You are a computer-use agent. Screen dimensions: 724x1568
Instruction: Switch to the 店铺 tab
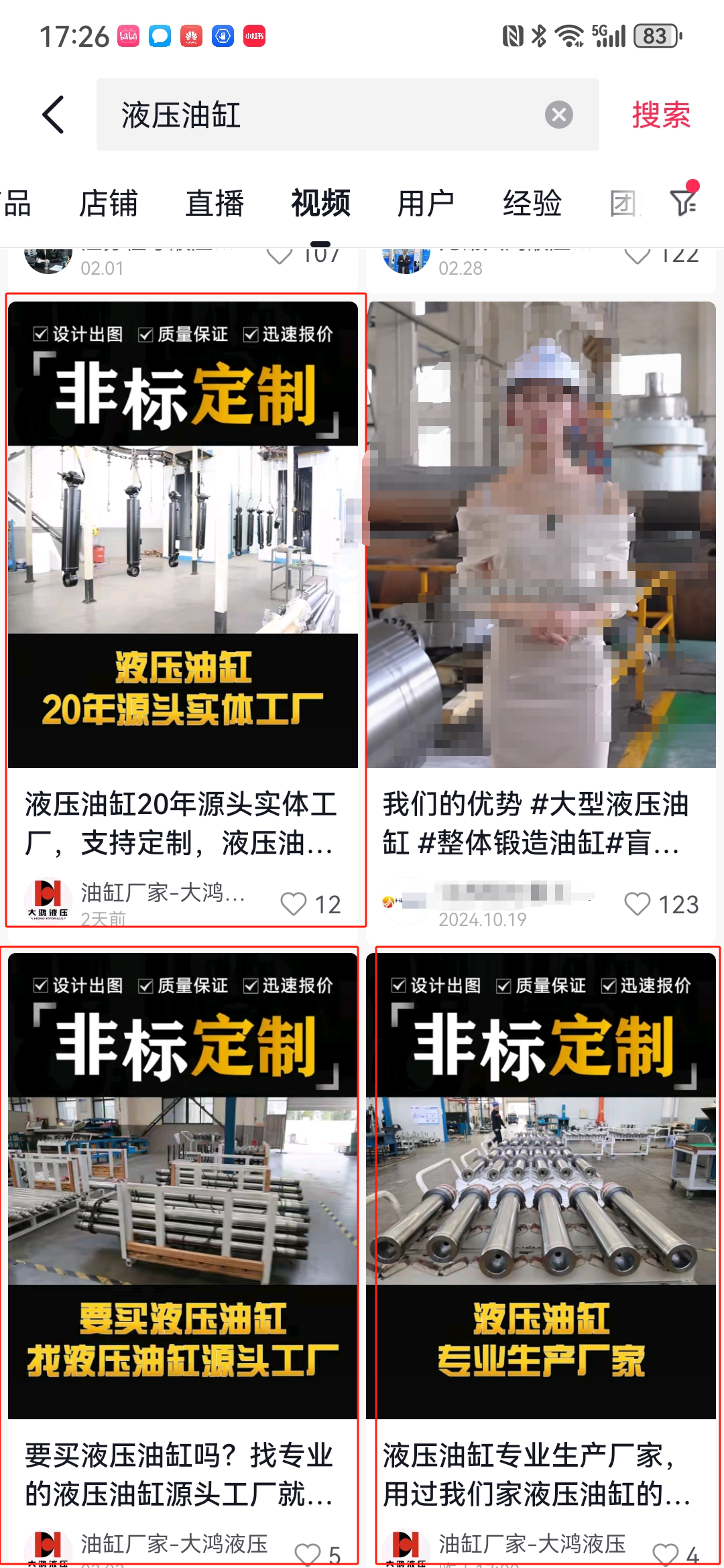(108, 203)
